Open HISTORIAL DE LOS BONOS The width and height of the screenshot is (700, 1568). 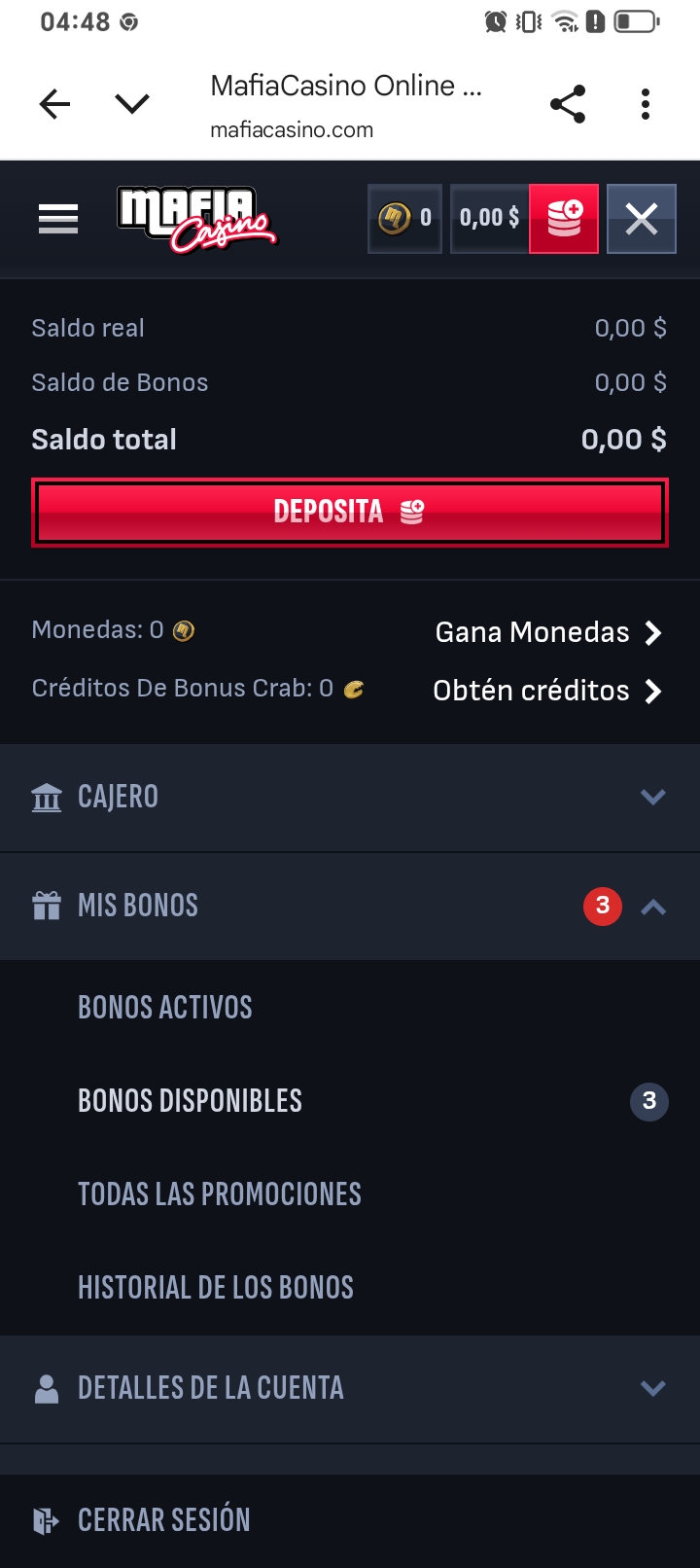coord(216,1288)
